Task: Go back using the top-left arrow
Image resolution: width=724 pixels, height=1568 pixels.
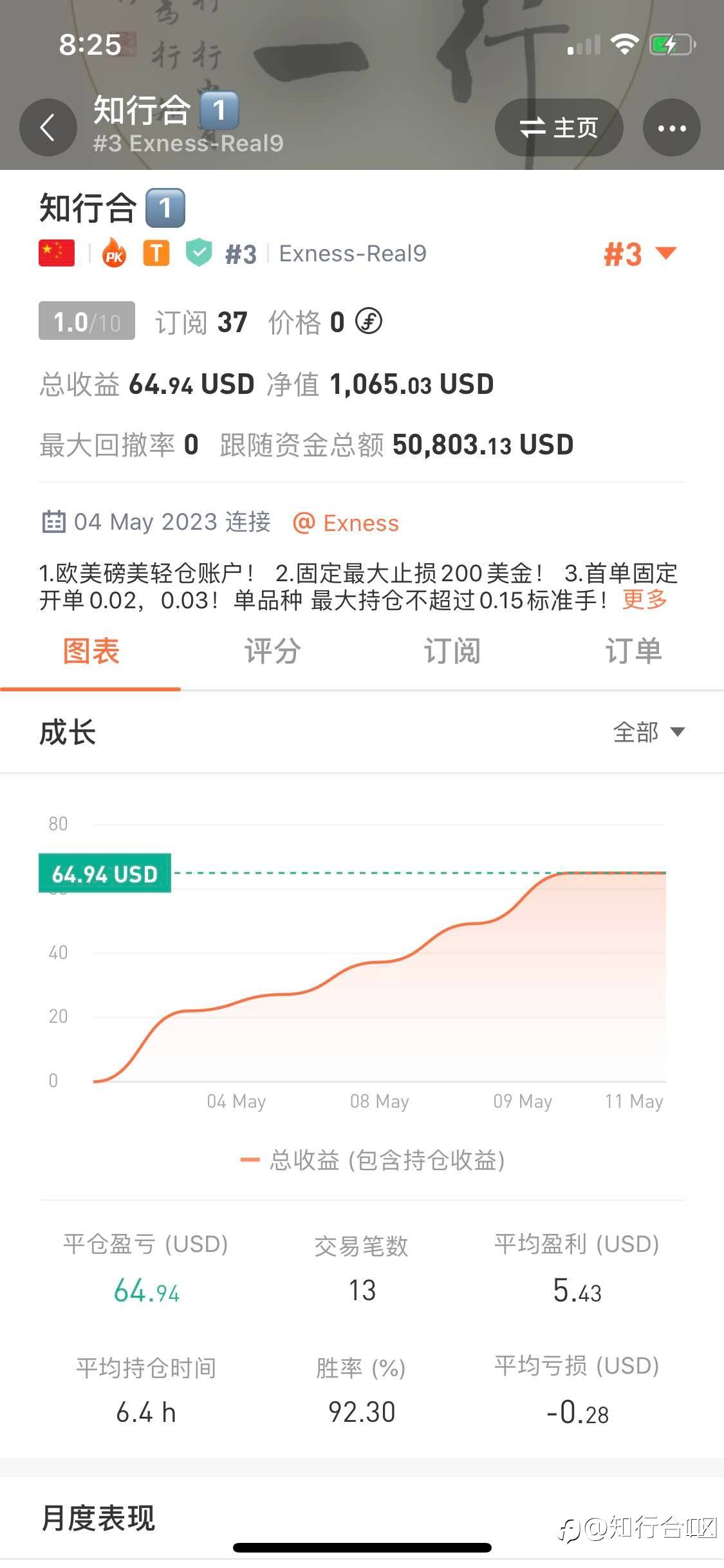Action: tap(48, 127)
